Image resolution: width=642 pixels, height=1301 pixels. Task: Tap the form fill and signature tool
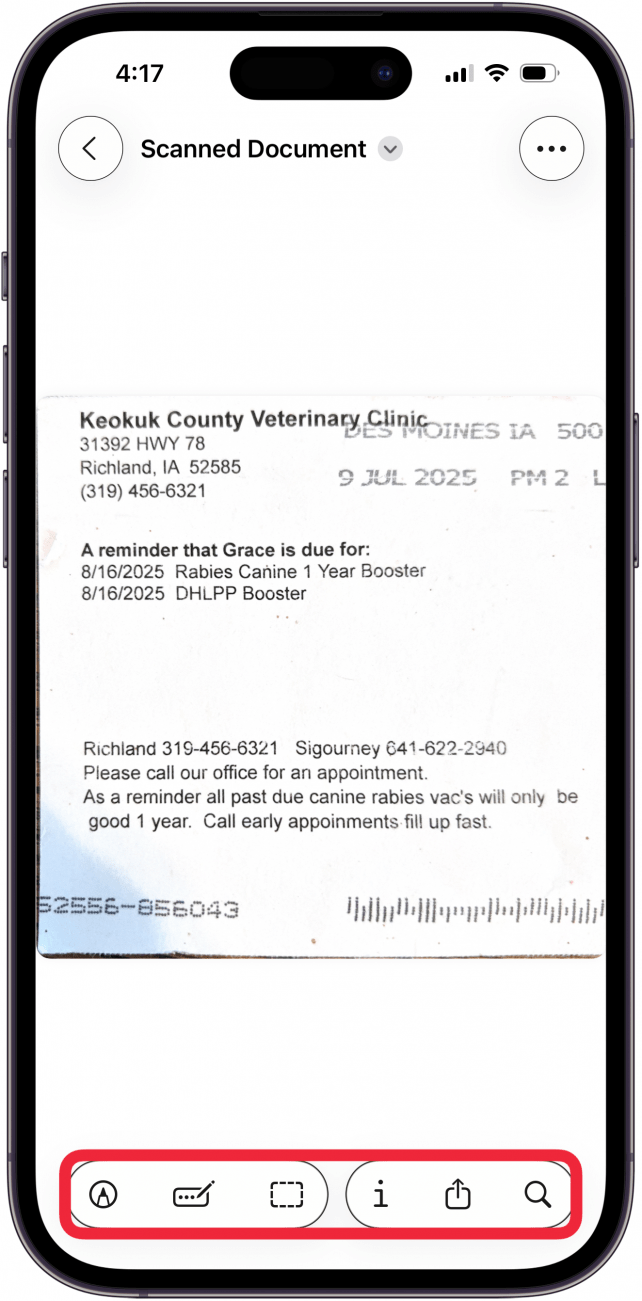194,1194
